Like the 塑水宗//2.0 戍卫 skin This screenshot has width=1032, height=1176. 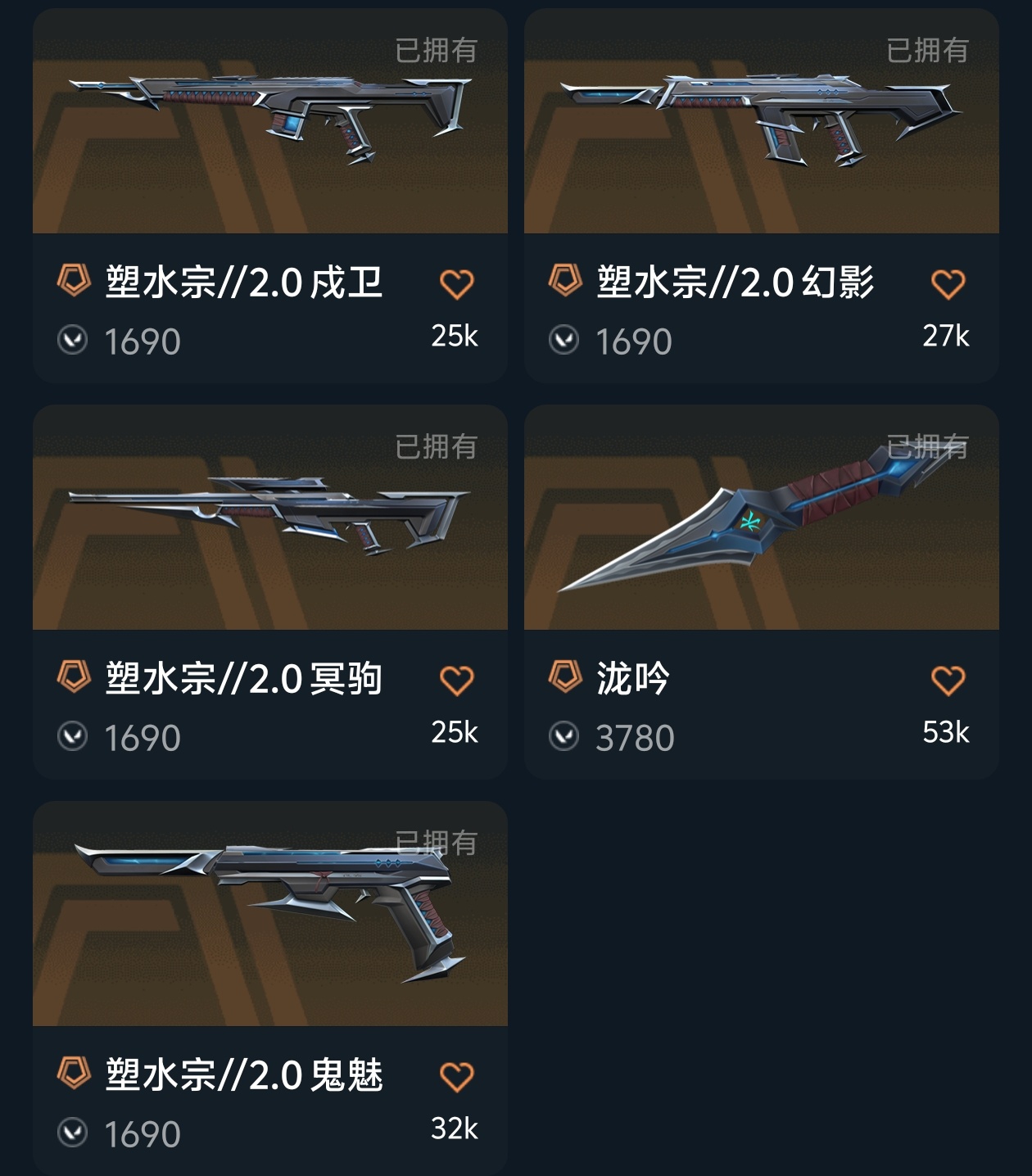point(456,284)
